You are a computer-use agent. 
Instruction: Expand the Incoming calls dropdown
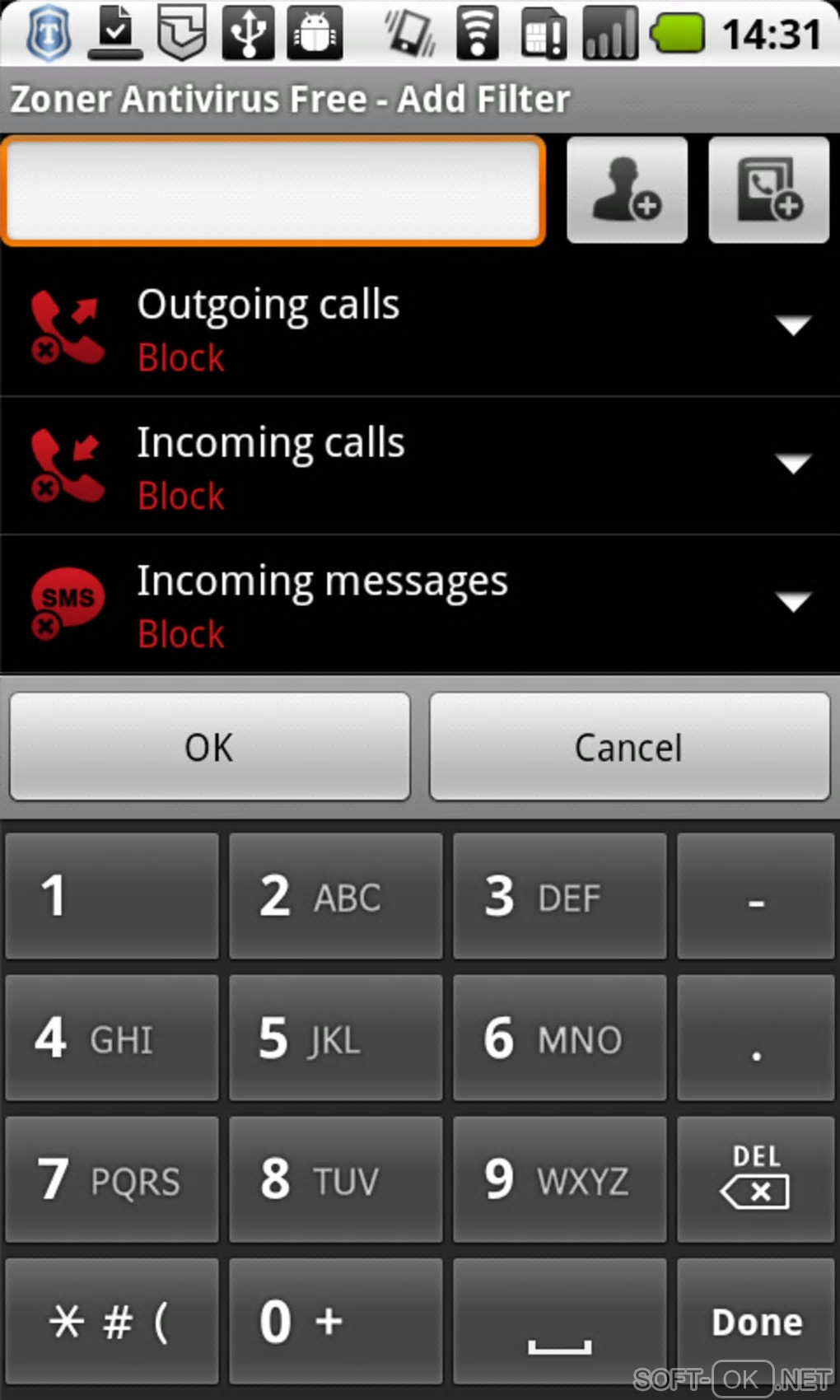(x=793, y=464)
